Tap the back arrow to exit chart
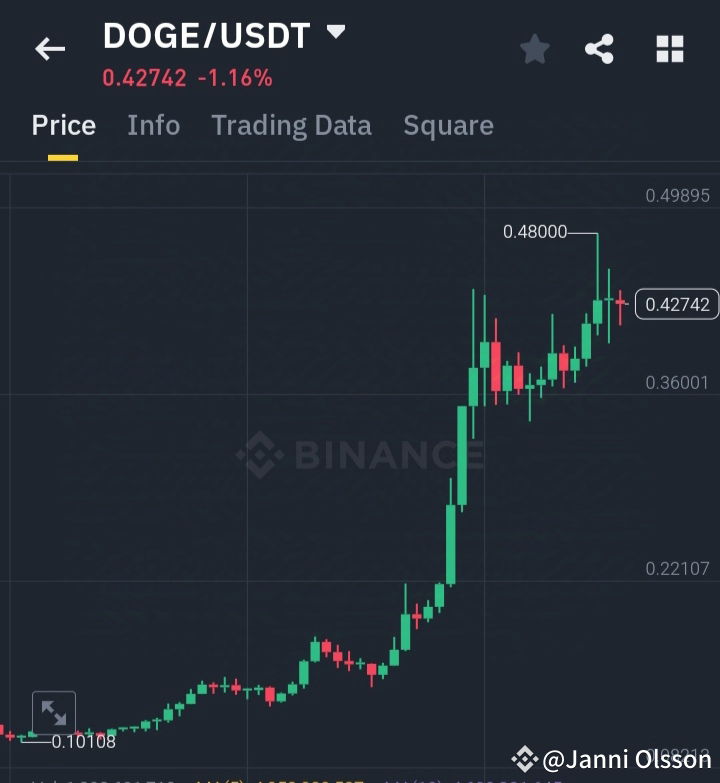Viewport: 720px width, 783px height. tap(50, 48)
